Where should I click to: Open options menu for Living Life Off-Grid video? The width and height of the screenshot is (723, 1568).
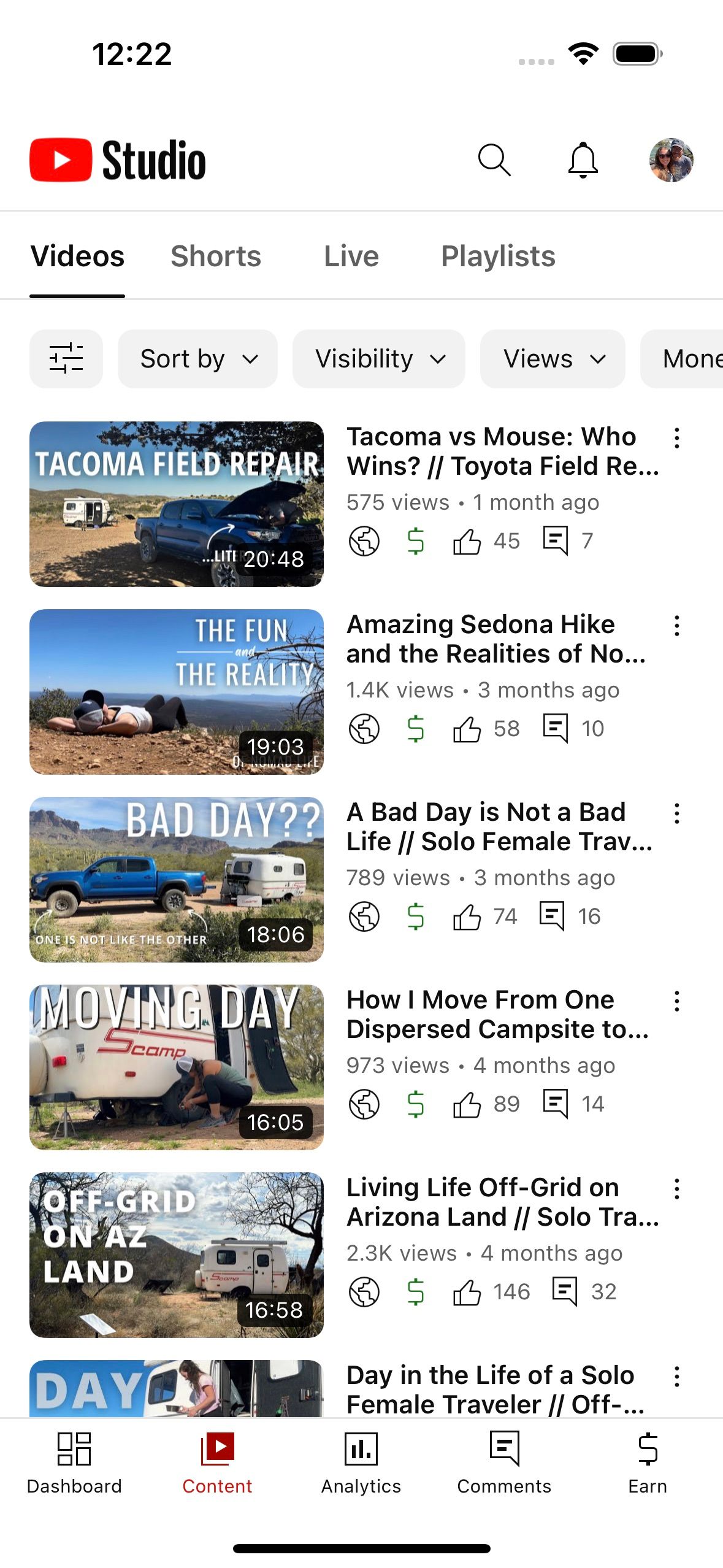pos(676,1188)
